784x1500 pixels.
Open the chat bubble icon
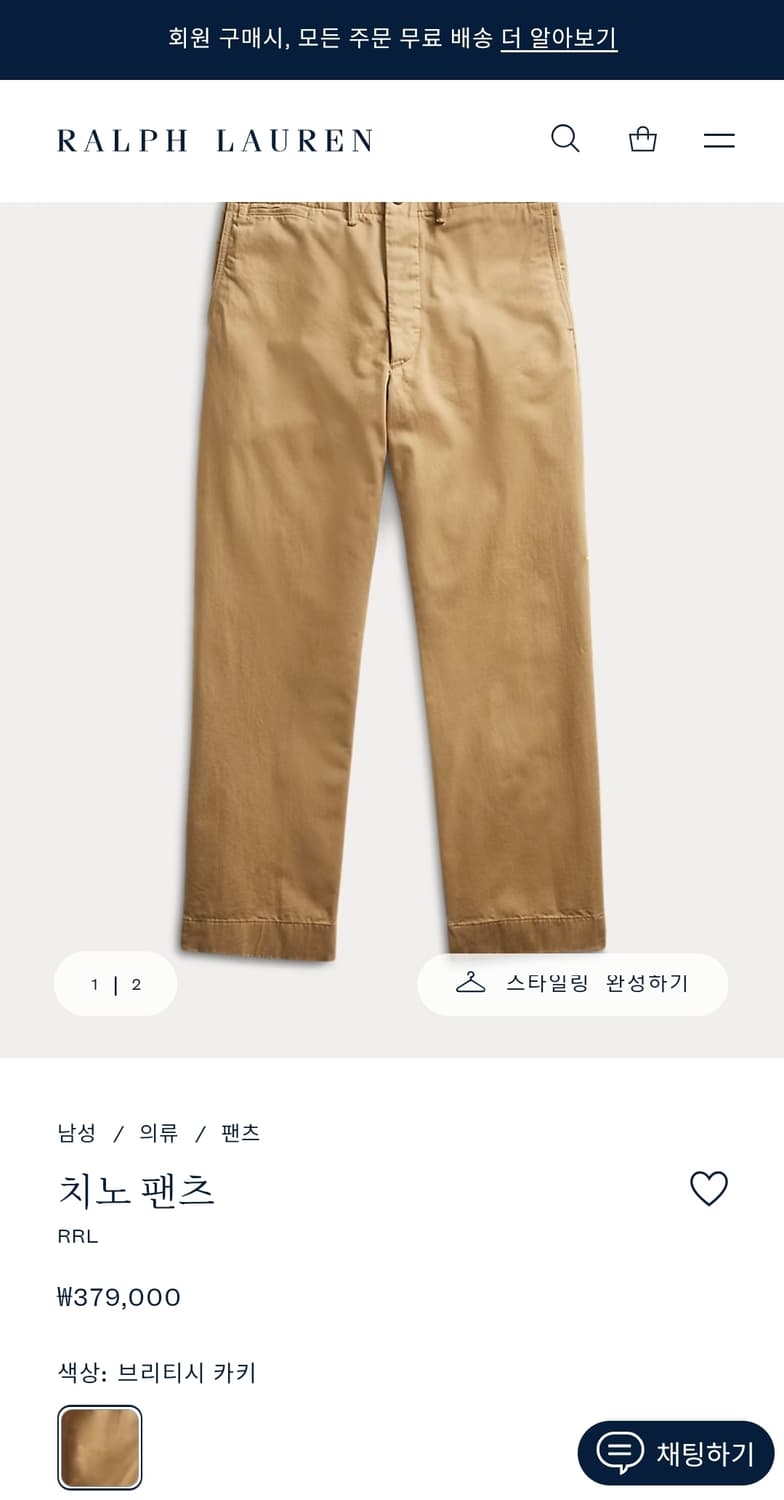click(622, 1453)
